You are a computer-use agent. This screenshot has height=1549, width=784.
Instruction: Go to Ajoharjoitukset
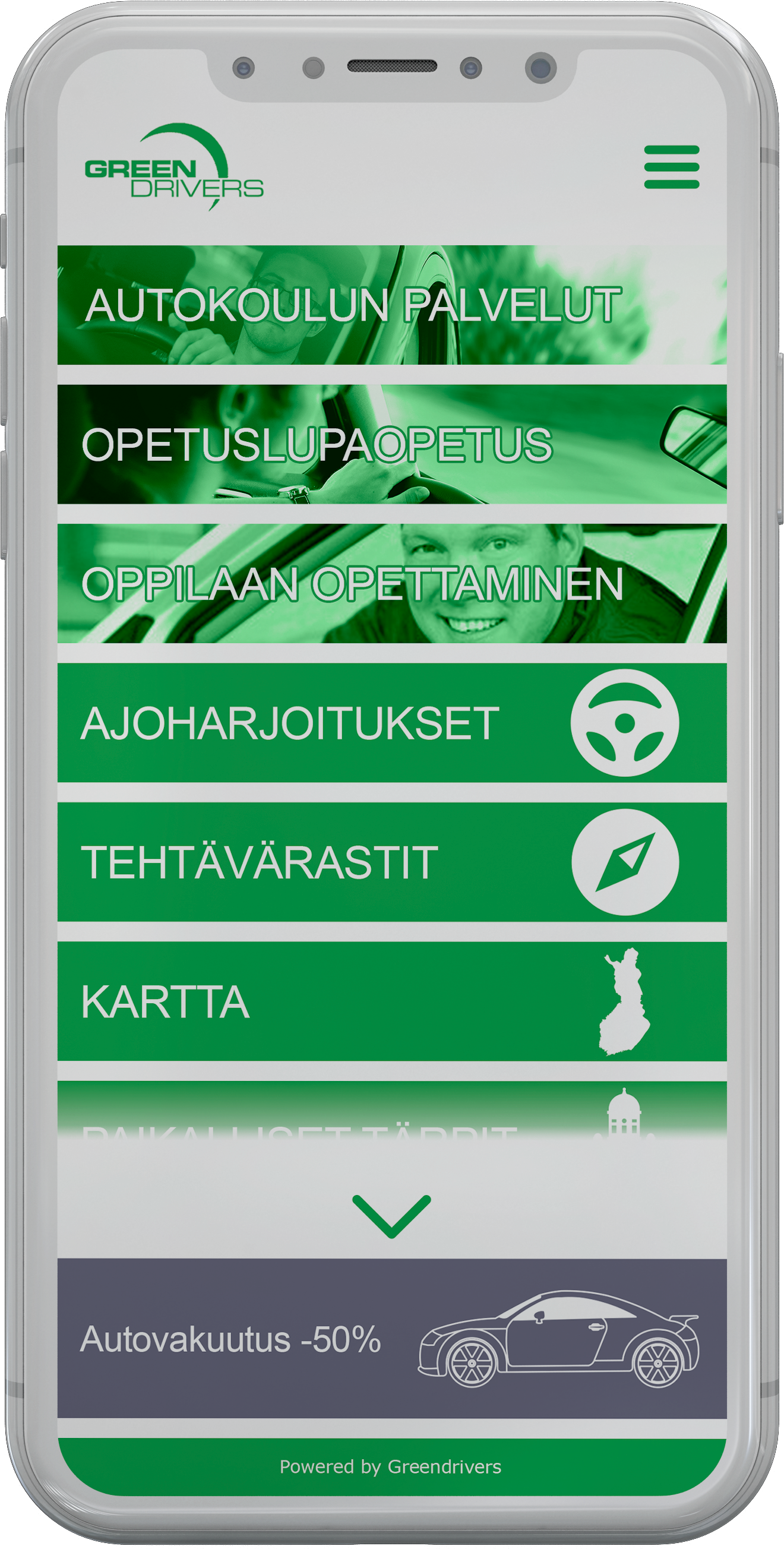[x=391, y=723]
